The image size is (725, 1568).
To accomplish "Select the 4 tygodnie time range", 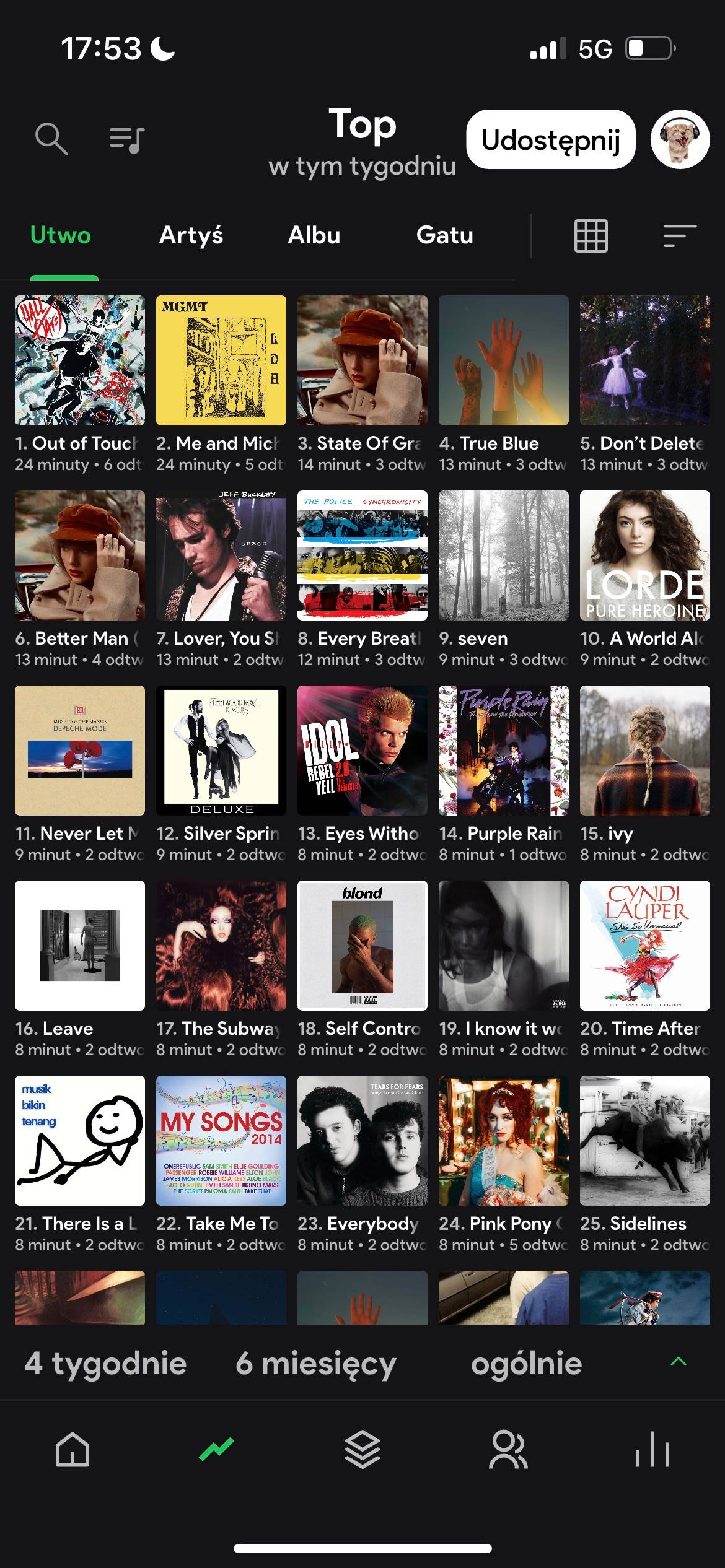I will click(105, 1364).
